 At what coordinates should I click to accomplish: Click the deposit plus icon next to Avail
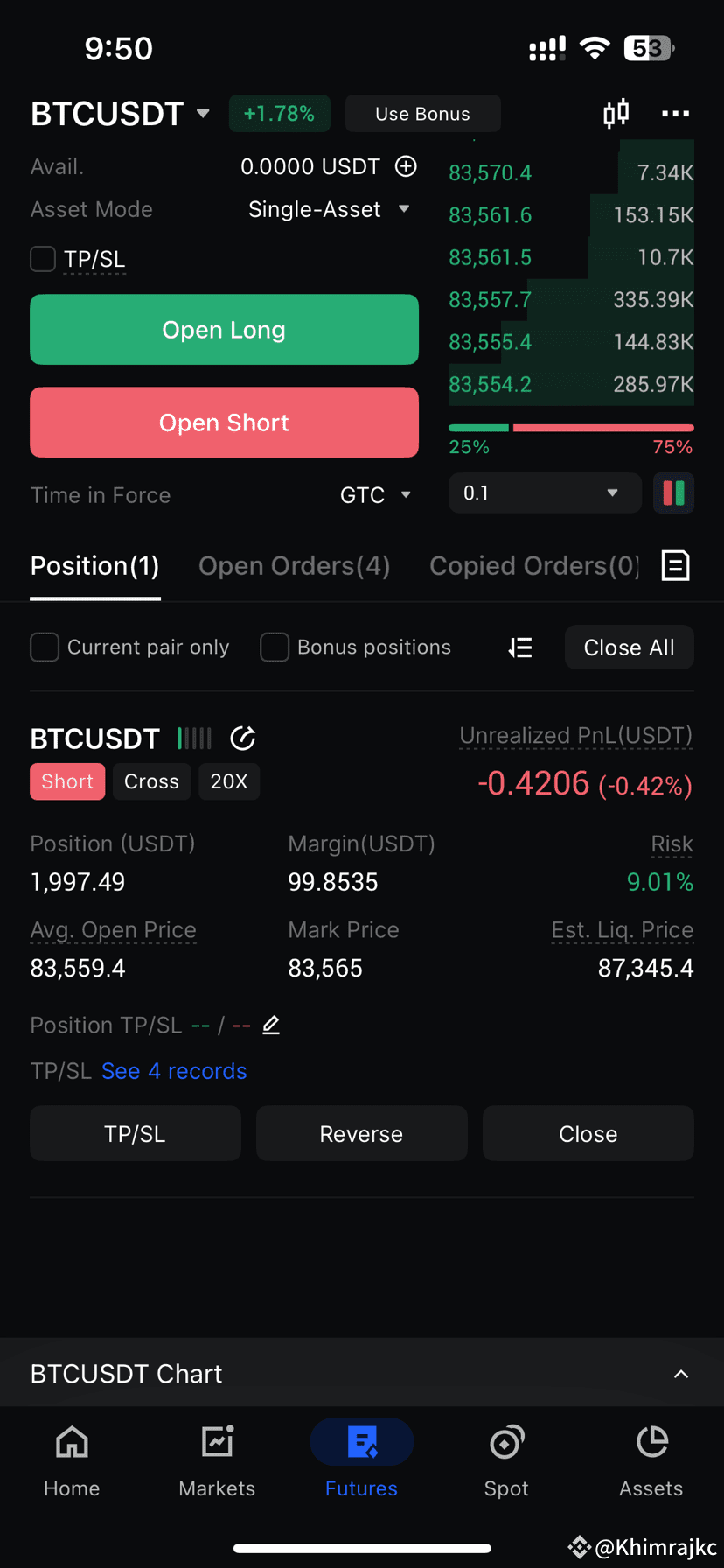[x=406, y=166]
